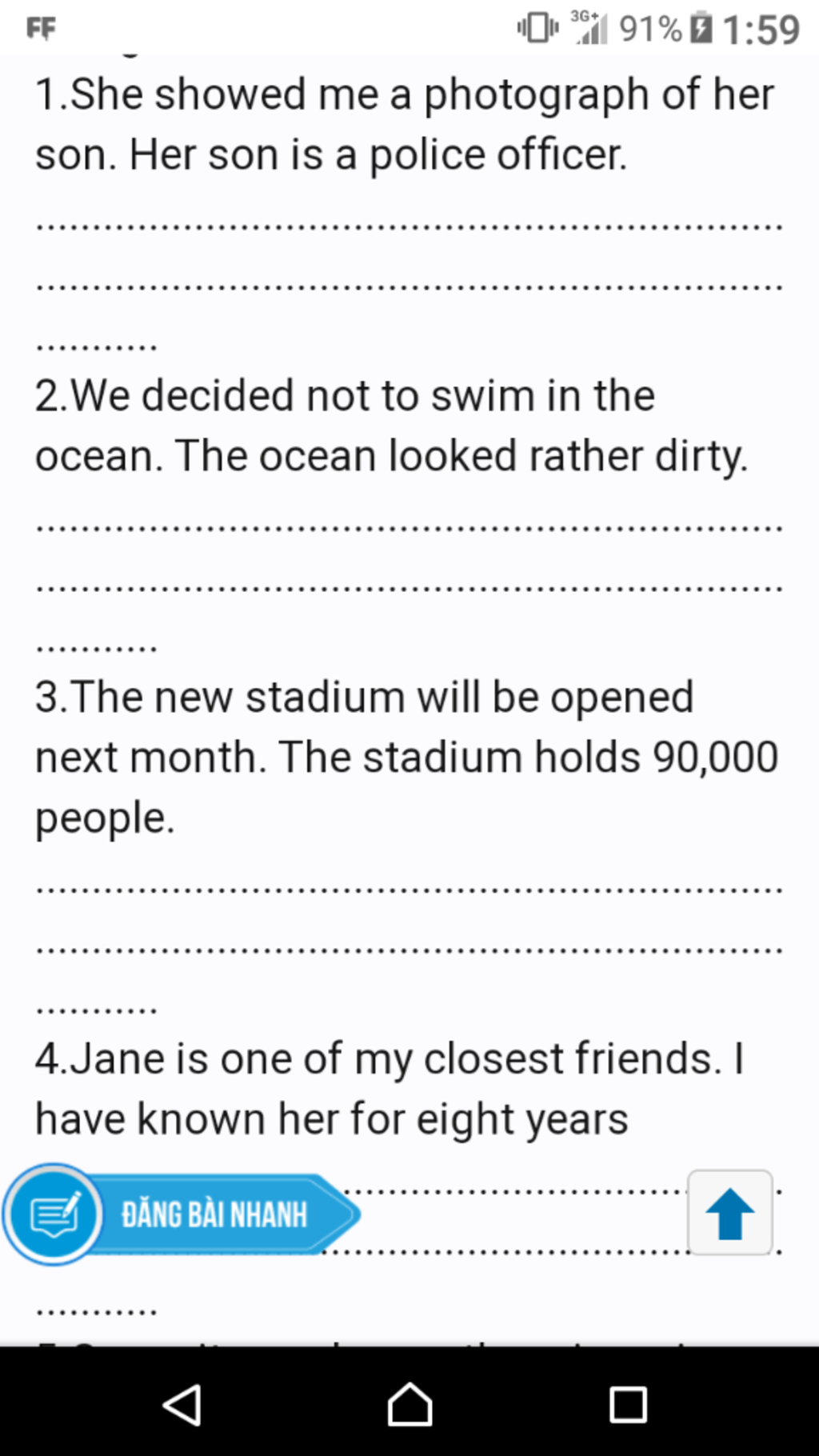This screenshot has height=1456, width=819.
Task: Tap the ĐĂNG BÀI NHANH quick post button
Action: [182, 1214]
